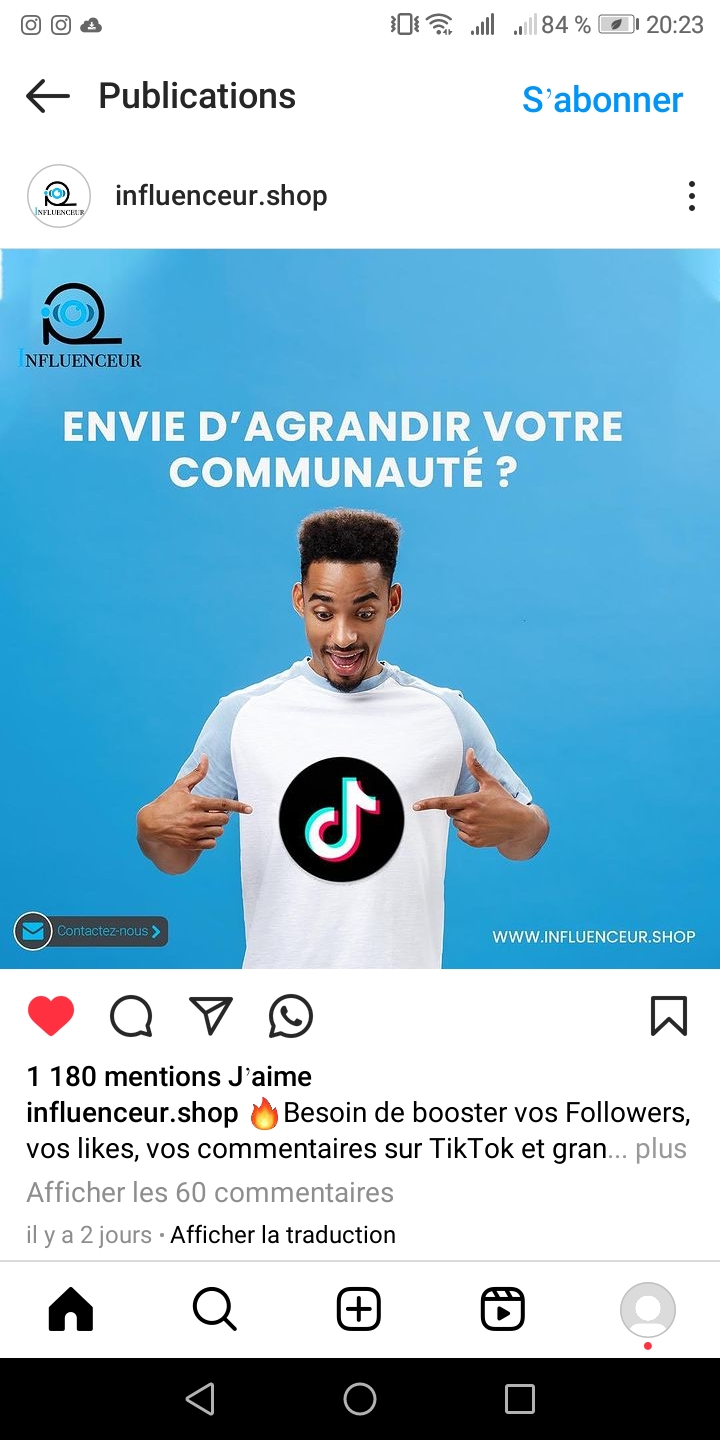The image size is (720, 1440).
Task: View the 60 comments
Action: (210, 1192)
